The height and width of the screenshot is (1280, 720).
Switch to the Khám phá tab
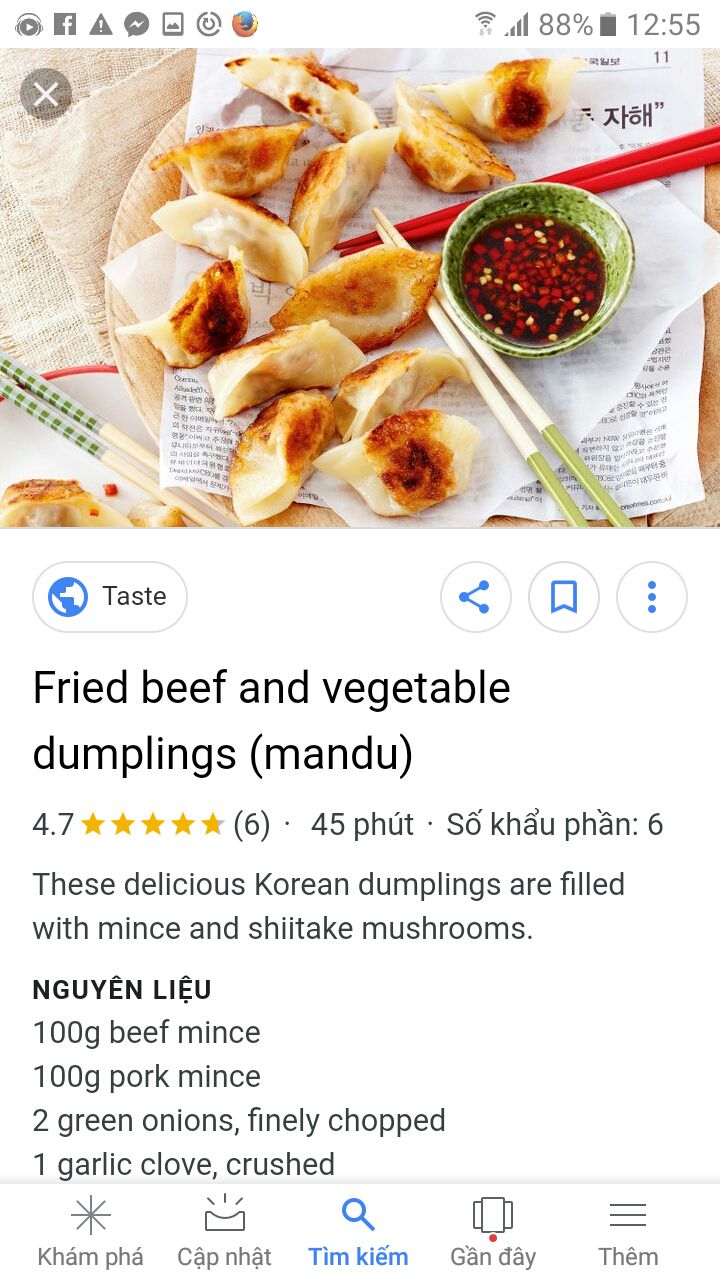(90, 1232)
